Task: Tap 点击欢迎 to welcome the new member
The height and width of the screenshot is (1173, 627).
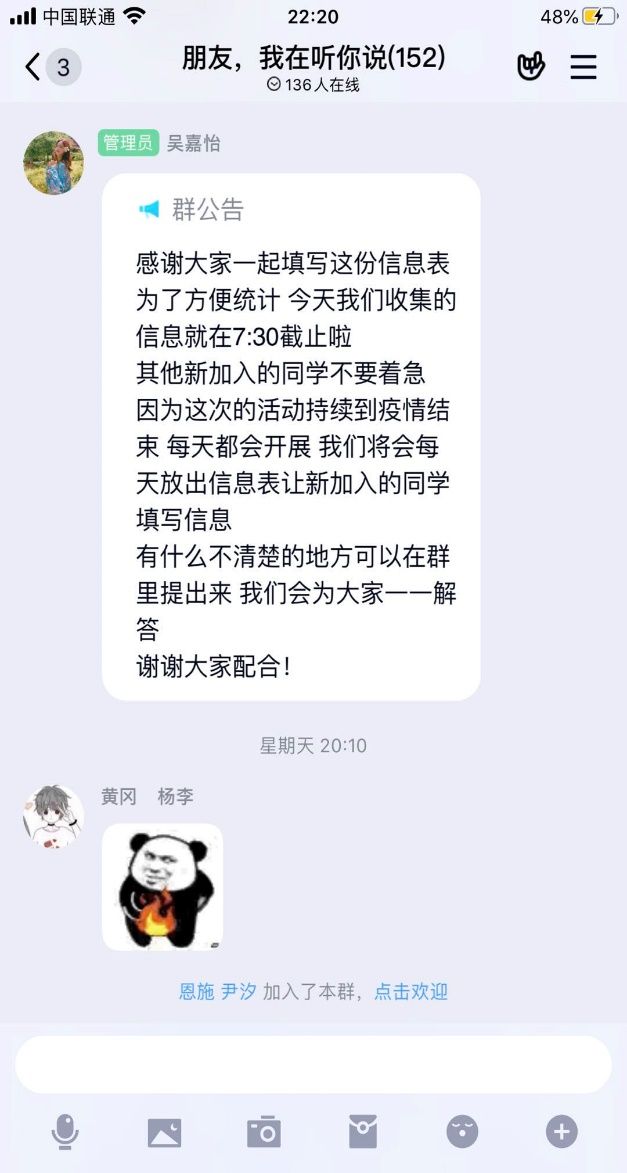Action: pyautogui.click(x=411, y=992)
